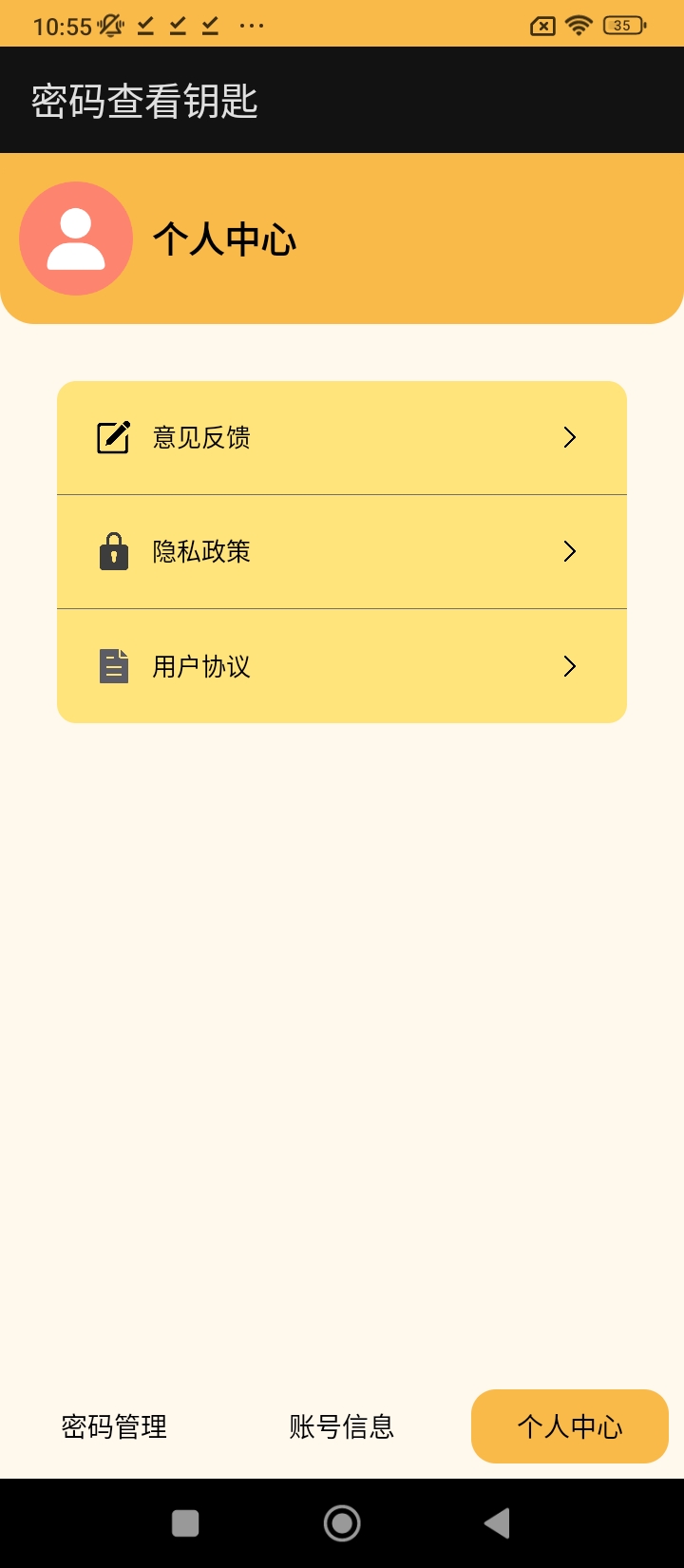Open the 隐私政策 privacy policy row
Screen dimensions: 684x1568
(341, 552)
